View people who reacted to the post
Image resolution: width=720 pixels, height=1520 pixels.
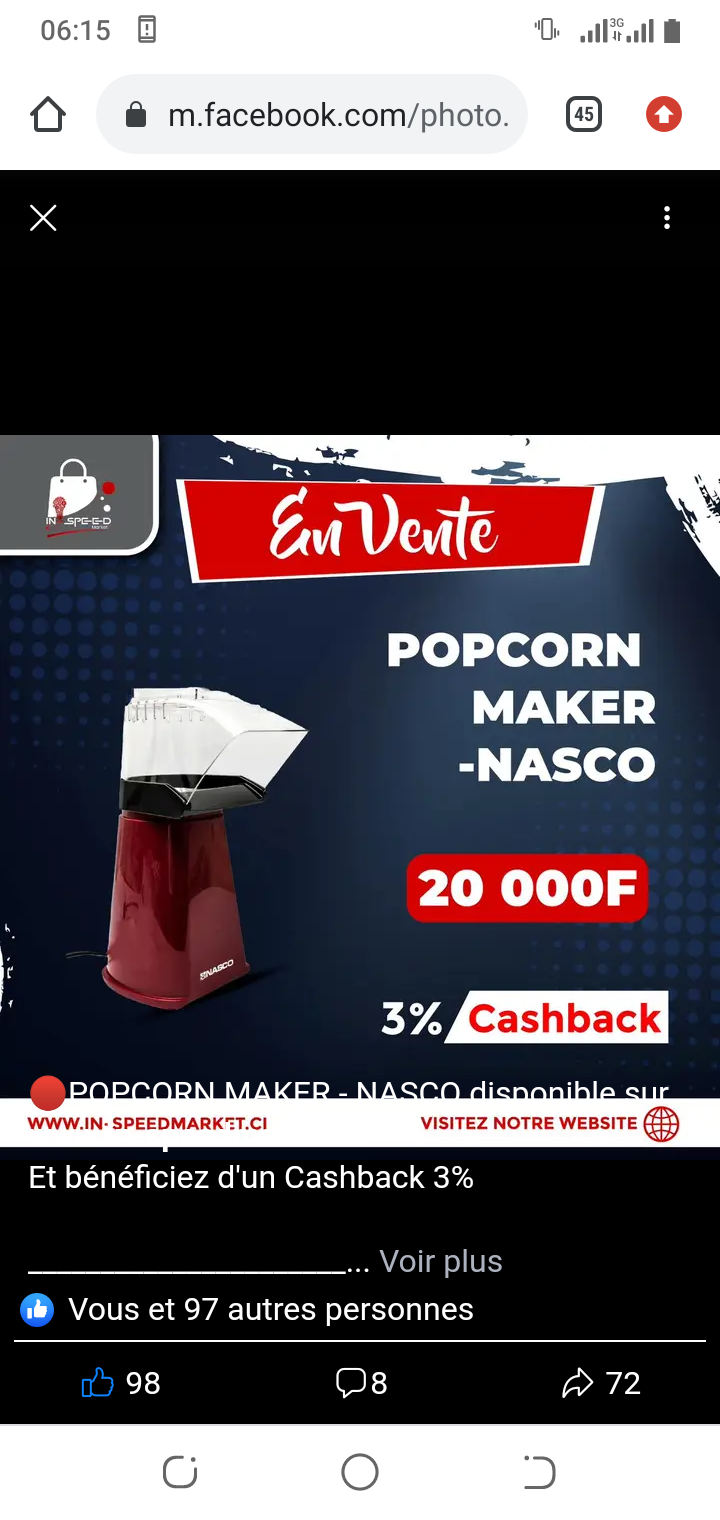click(247, 1309)
